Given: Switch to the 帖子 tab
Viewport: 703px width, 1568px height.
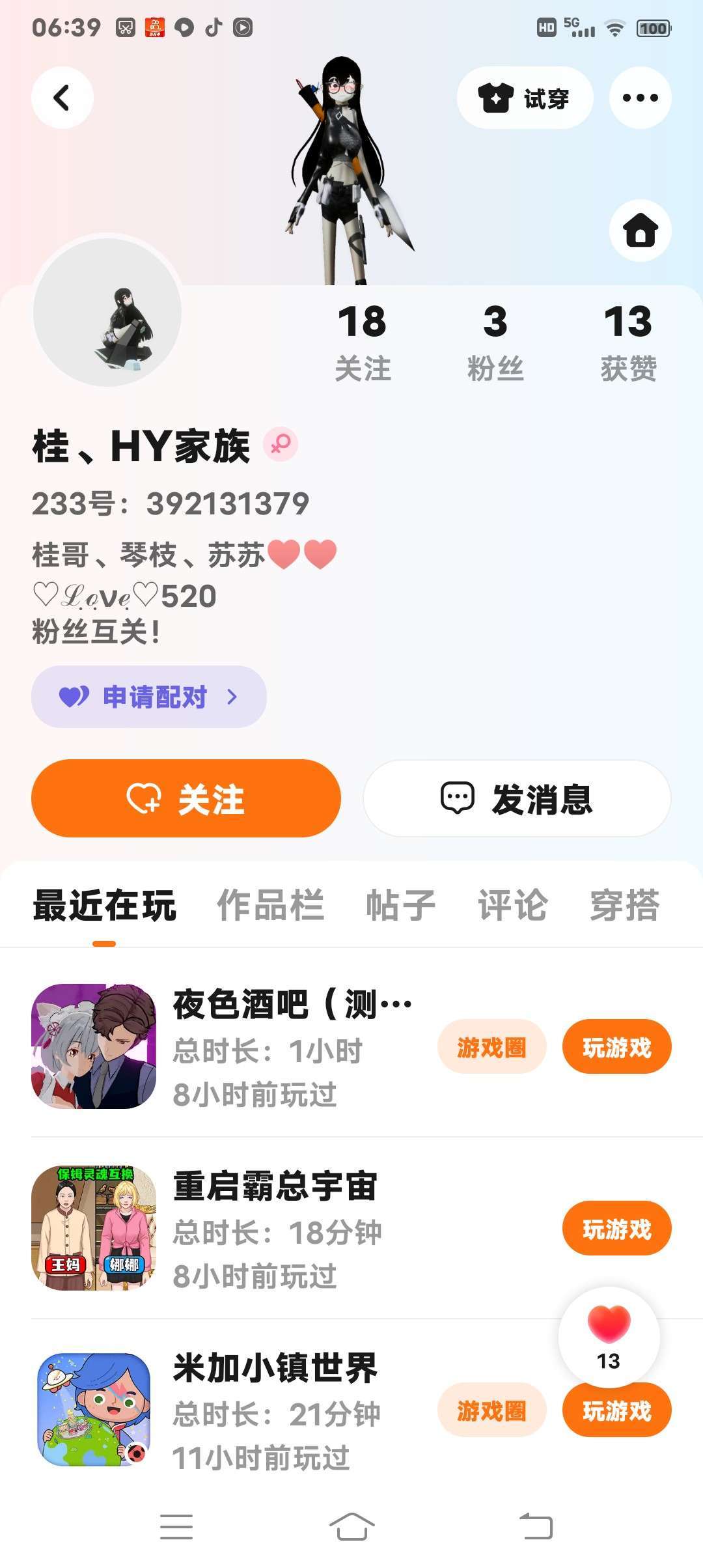Looking at the screenshot, I should [x=400, y=905].
